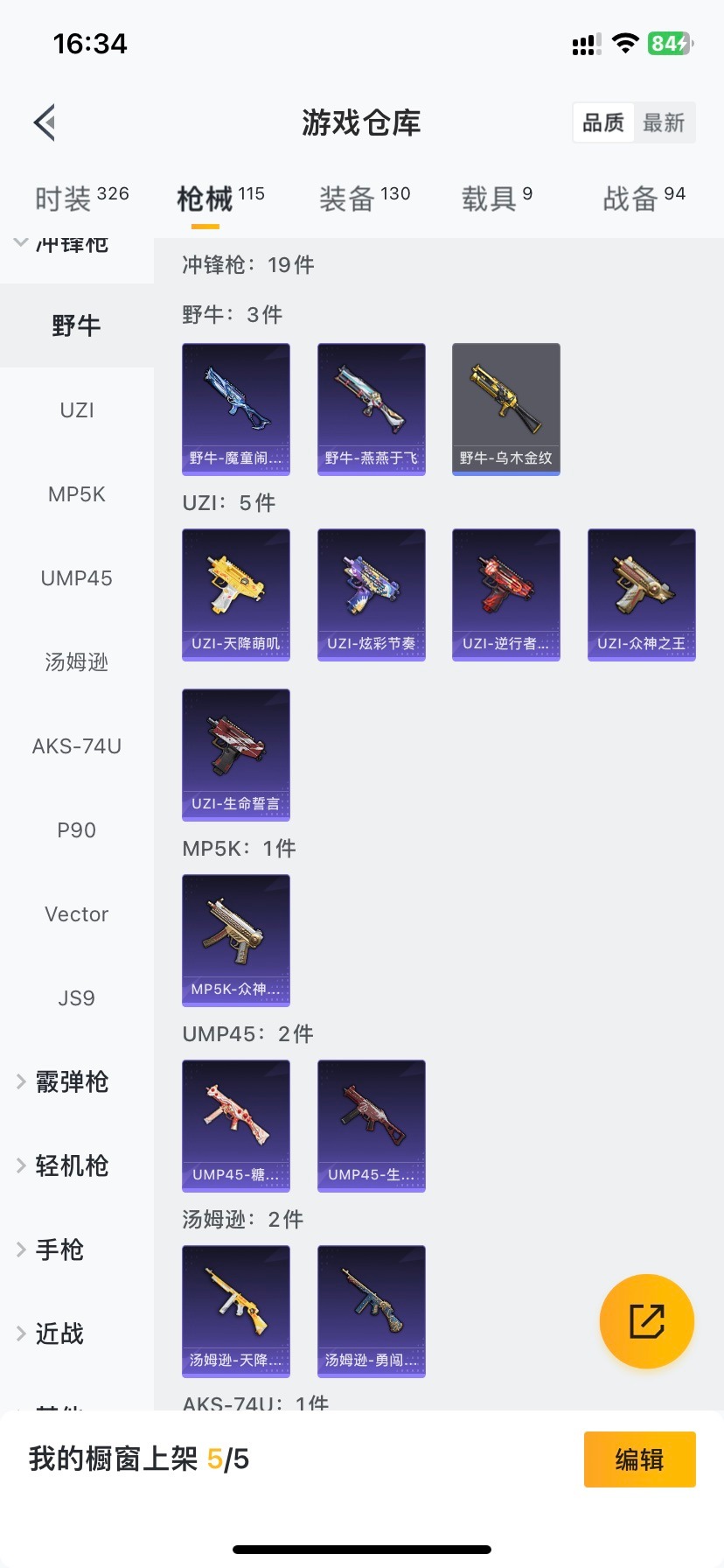Viewport: 724px width, 1568px height.
Task: Open the 汤姆逊-勇闯 skin
Action: tap(371, 1311)
